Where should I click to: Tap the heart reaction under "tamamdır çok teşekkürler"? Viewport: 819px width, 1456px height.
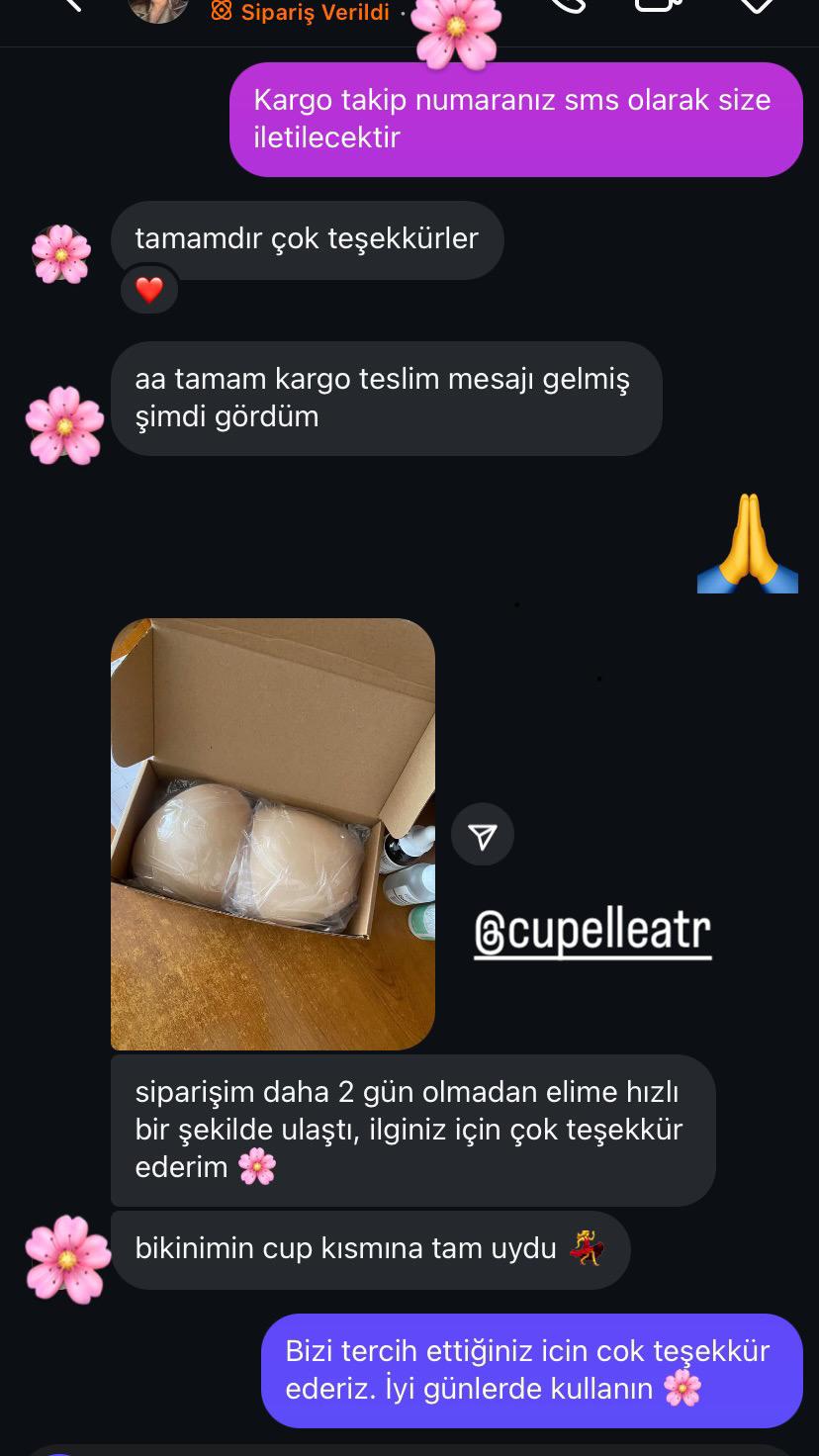click(x=149, y=291)
